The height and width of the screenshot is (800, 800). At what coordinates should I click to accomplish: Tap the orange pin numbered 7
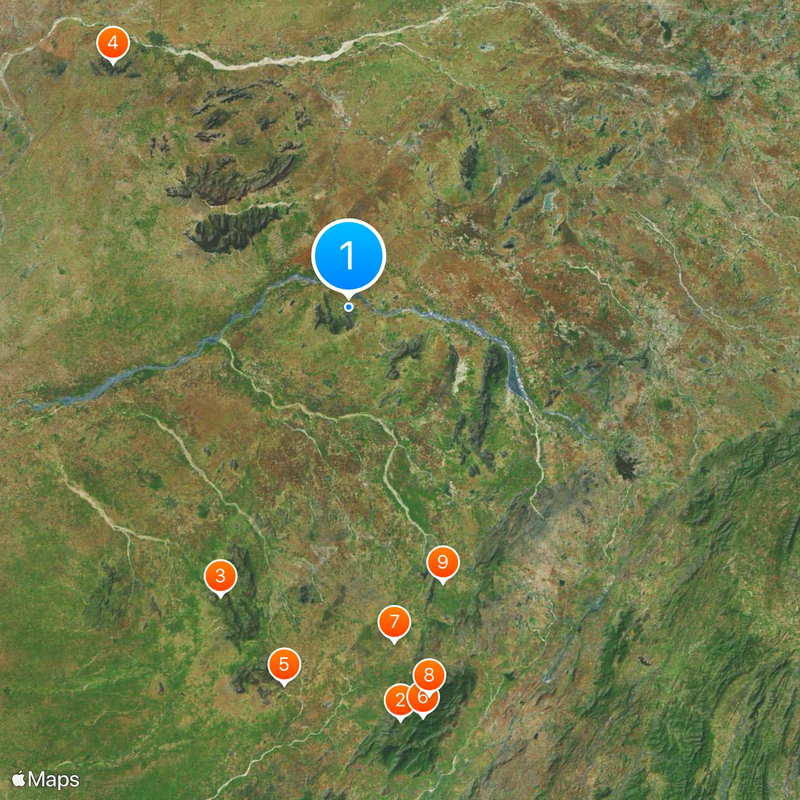click(394, 622)
